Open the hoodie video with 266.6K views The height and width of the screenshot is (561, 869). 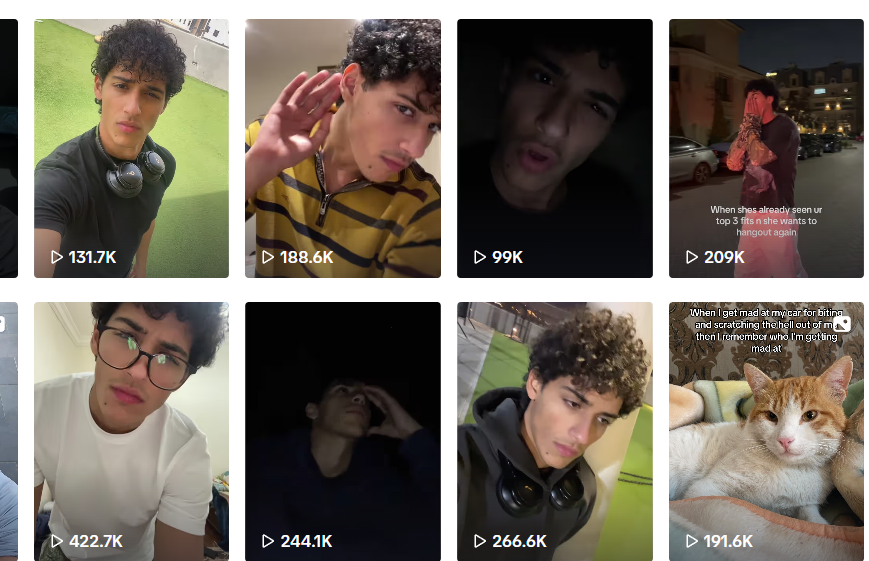(x=555, y=430)
